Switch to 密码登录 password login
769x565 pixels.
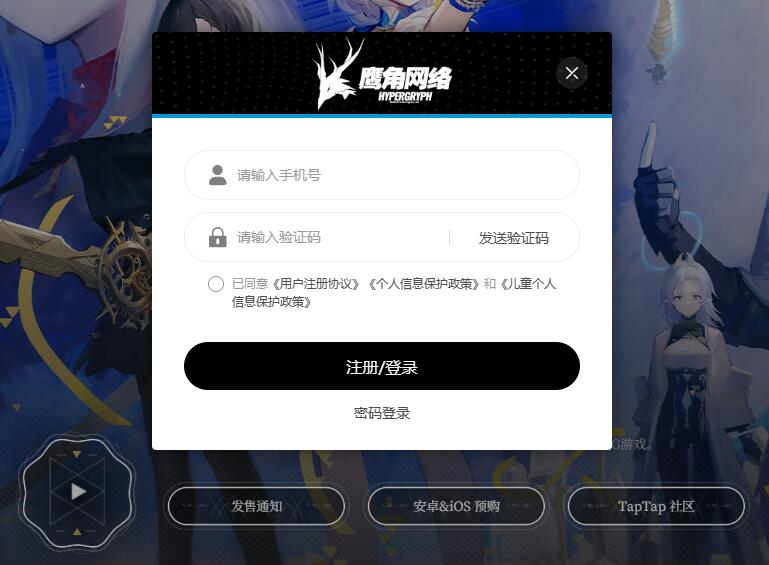point(381,413)
